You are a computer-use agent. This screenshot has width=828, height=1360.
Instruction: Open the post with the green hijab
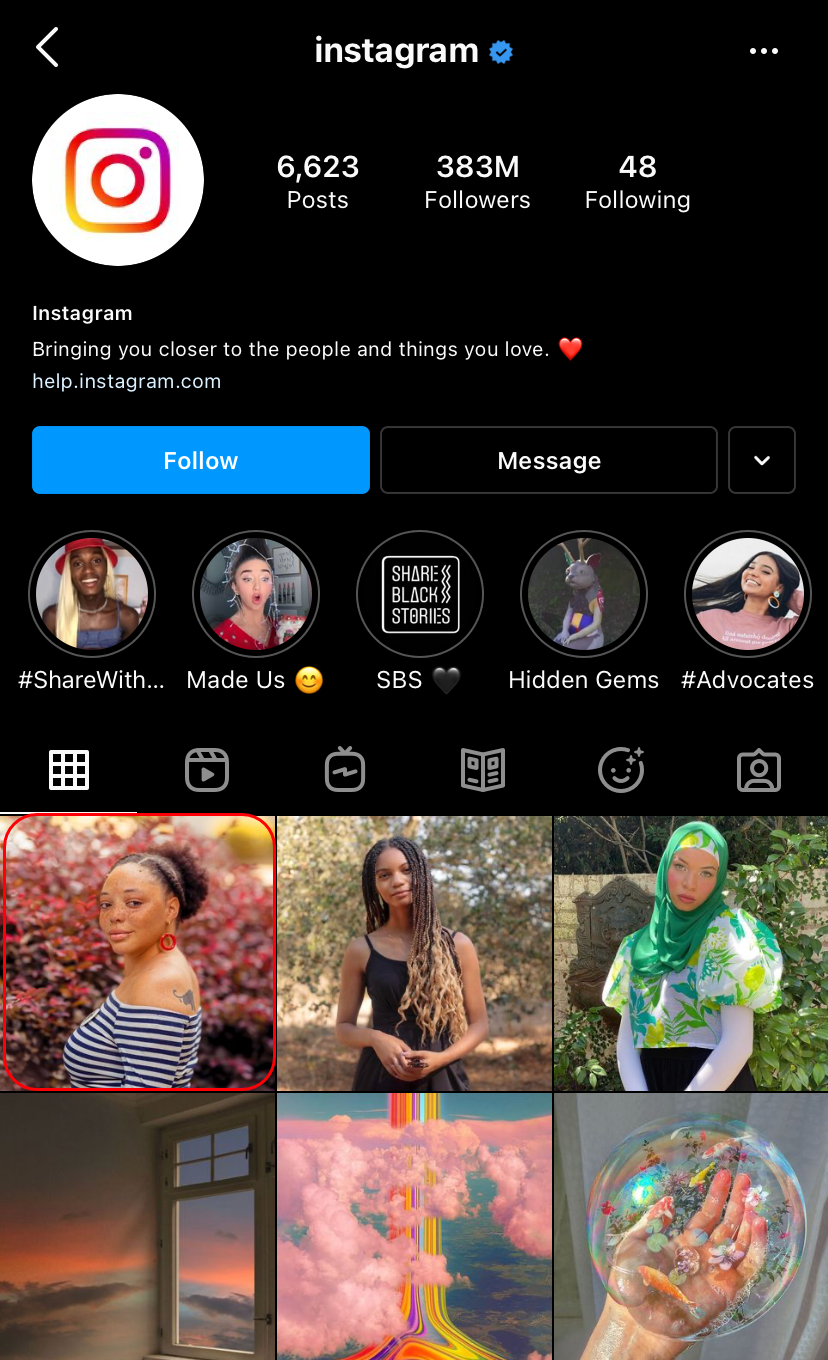tap(691, 953)
